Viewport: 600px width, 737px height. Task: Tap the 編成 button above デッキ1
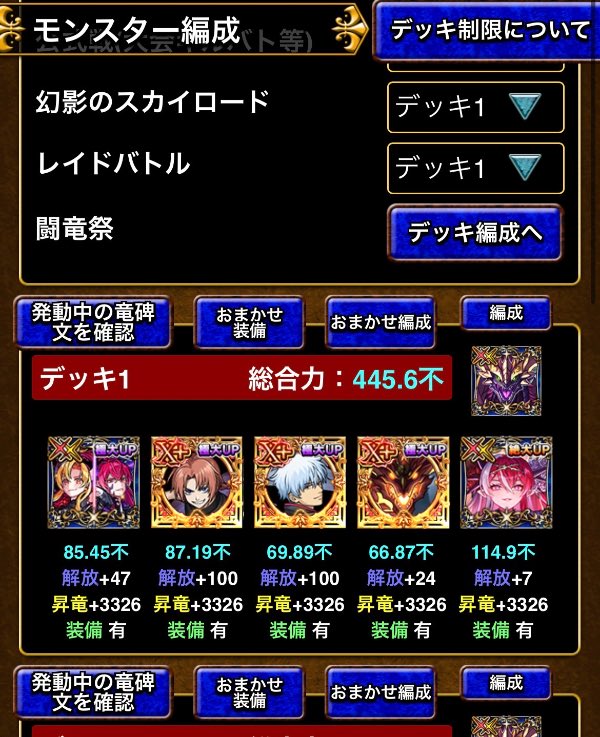(505, 314)
